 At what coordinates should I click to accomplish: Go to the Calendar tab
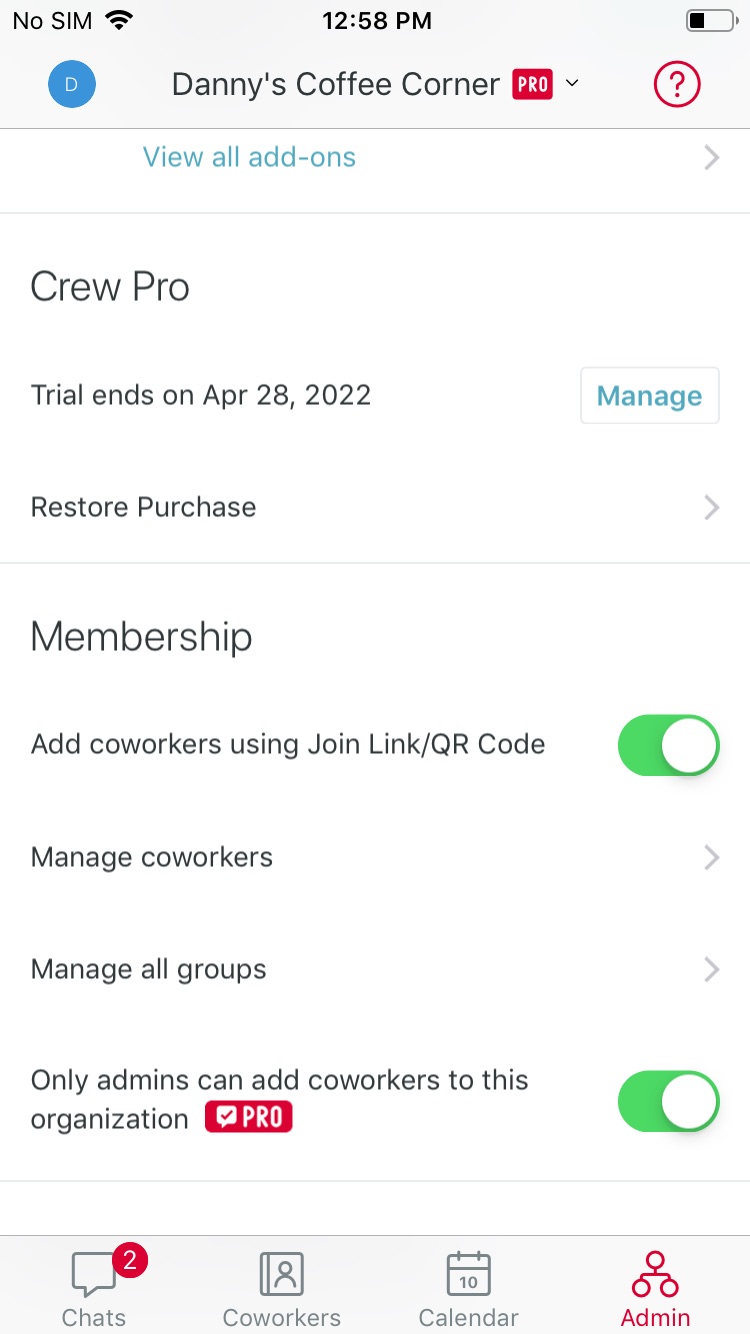click(x=469, y=1287)
